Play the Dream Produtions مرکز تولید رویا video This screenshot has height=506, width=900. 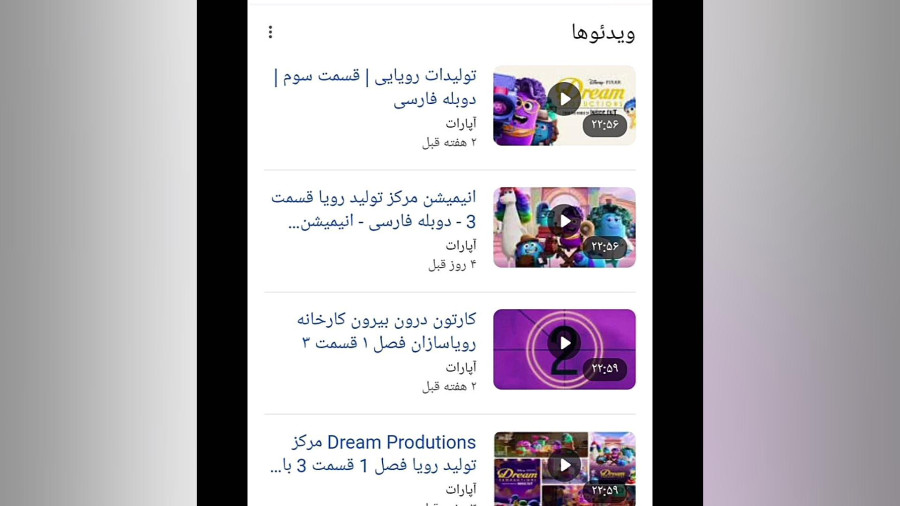coord(565,465)
